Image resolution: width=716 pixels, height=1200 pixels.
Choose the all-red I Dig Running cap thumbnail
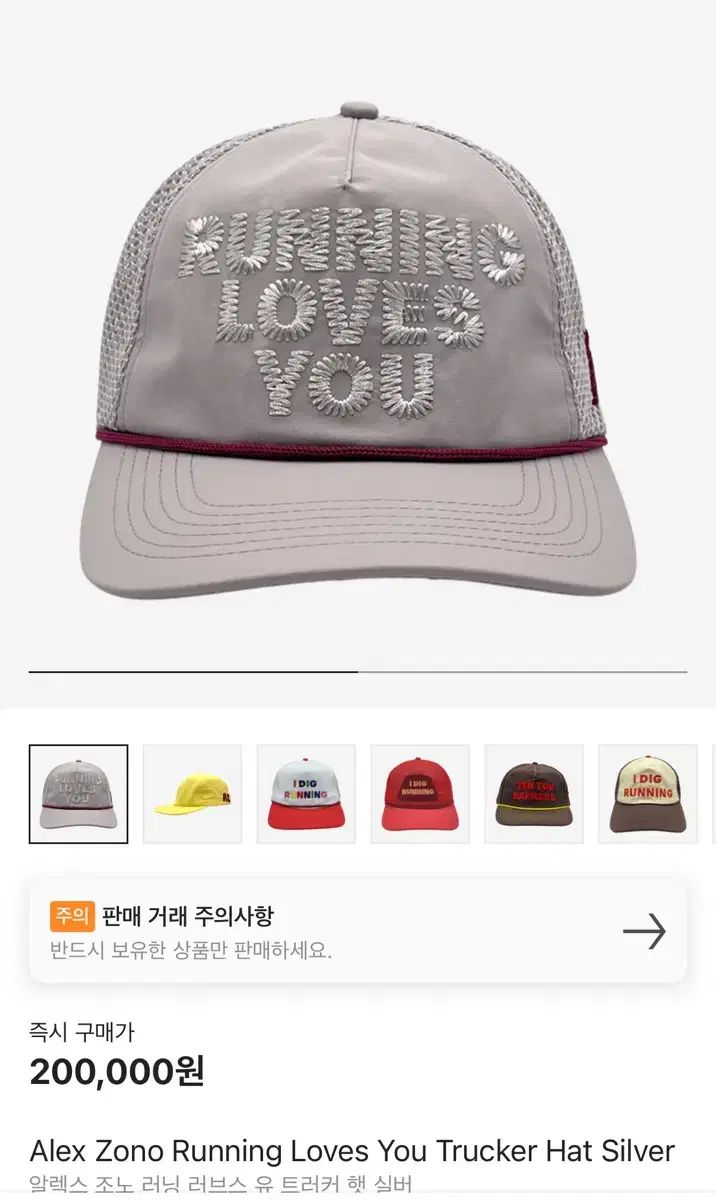click(420, 794)
